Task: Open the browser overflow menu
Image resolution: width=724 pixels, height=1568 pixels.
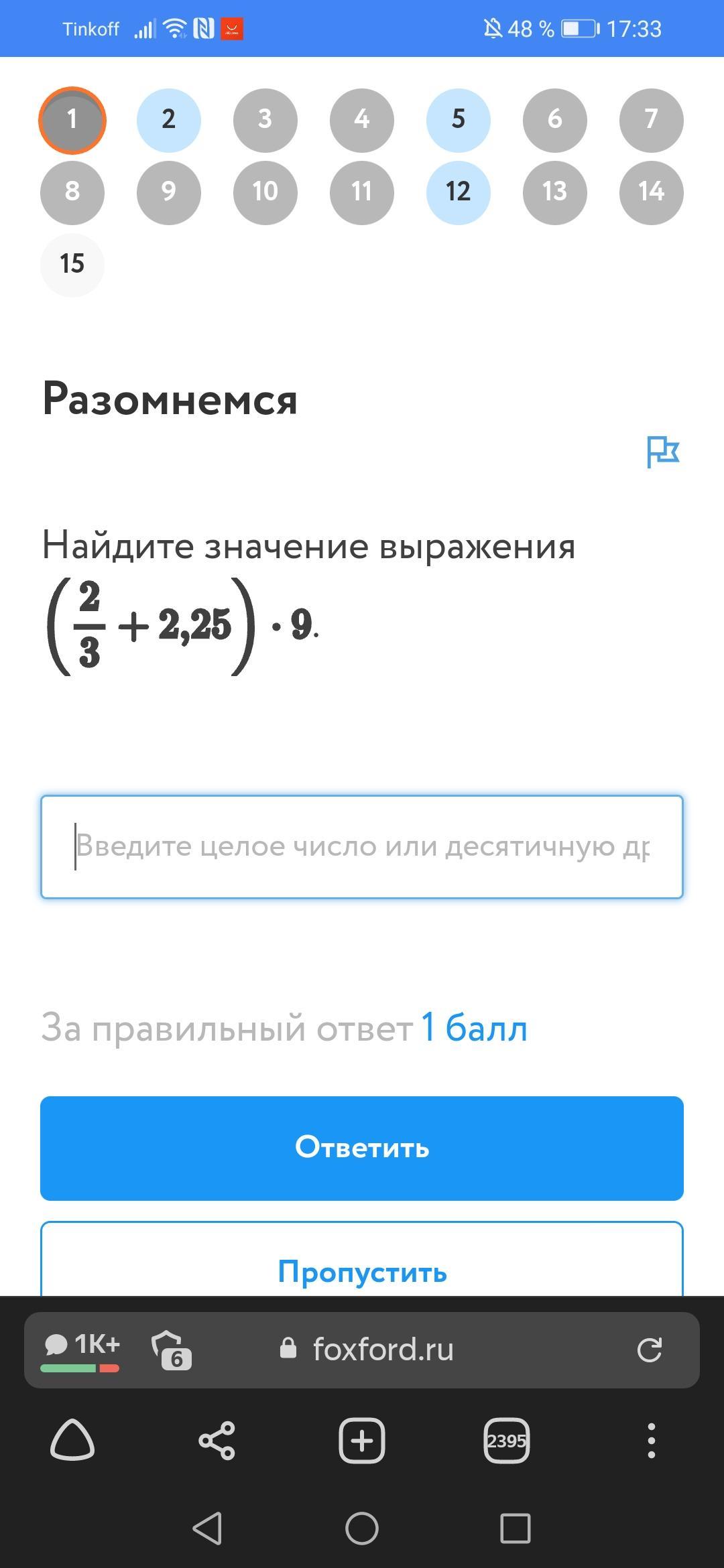Action: [x=651, y=1440]
